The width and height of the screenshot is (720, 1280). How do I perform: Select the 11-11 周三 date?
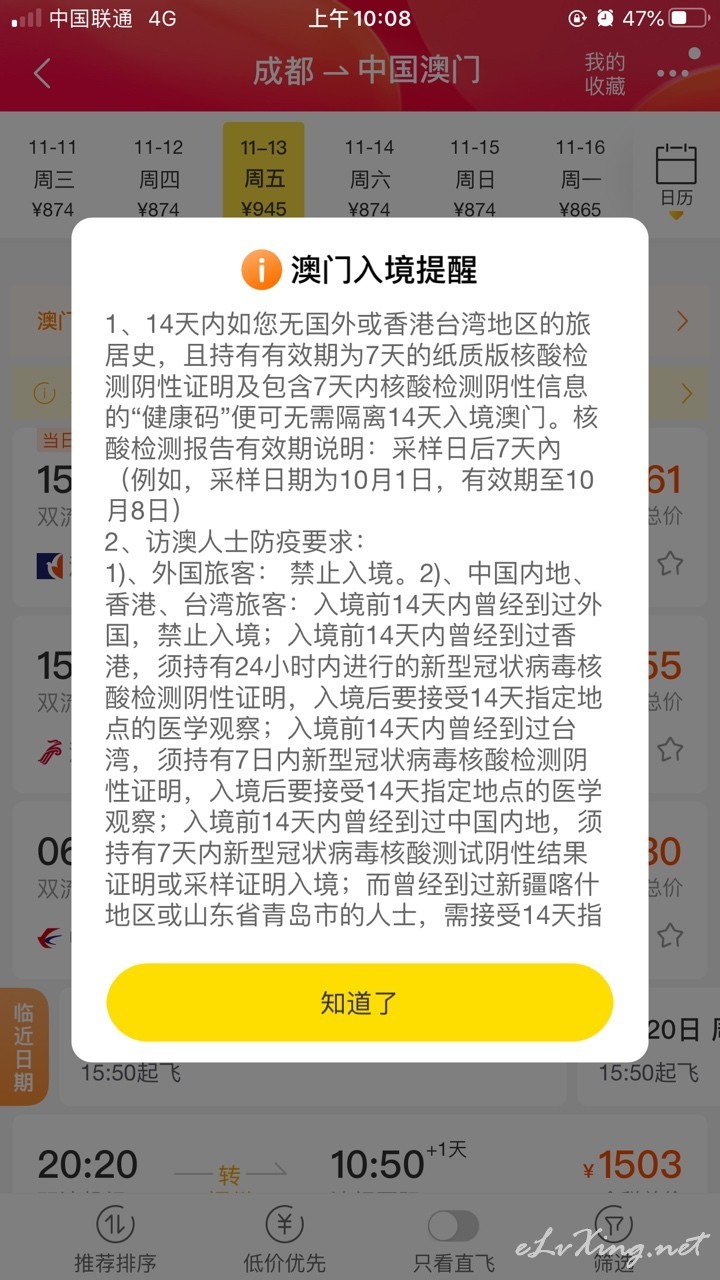point(53,178)
